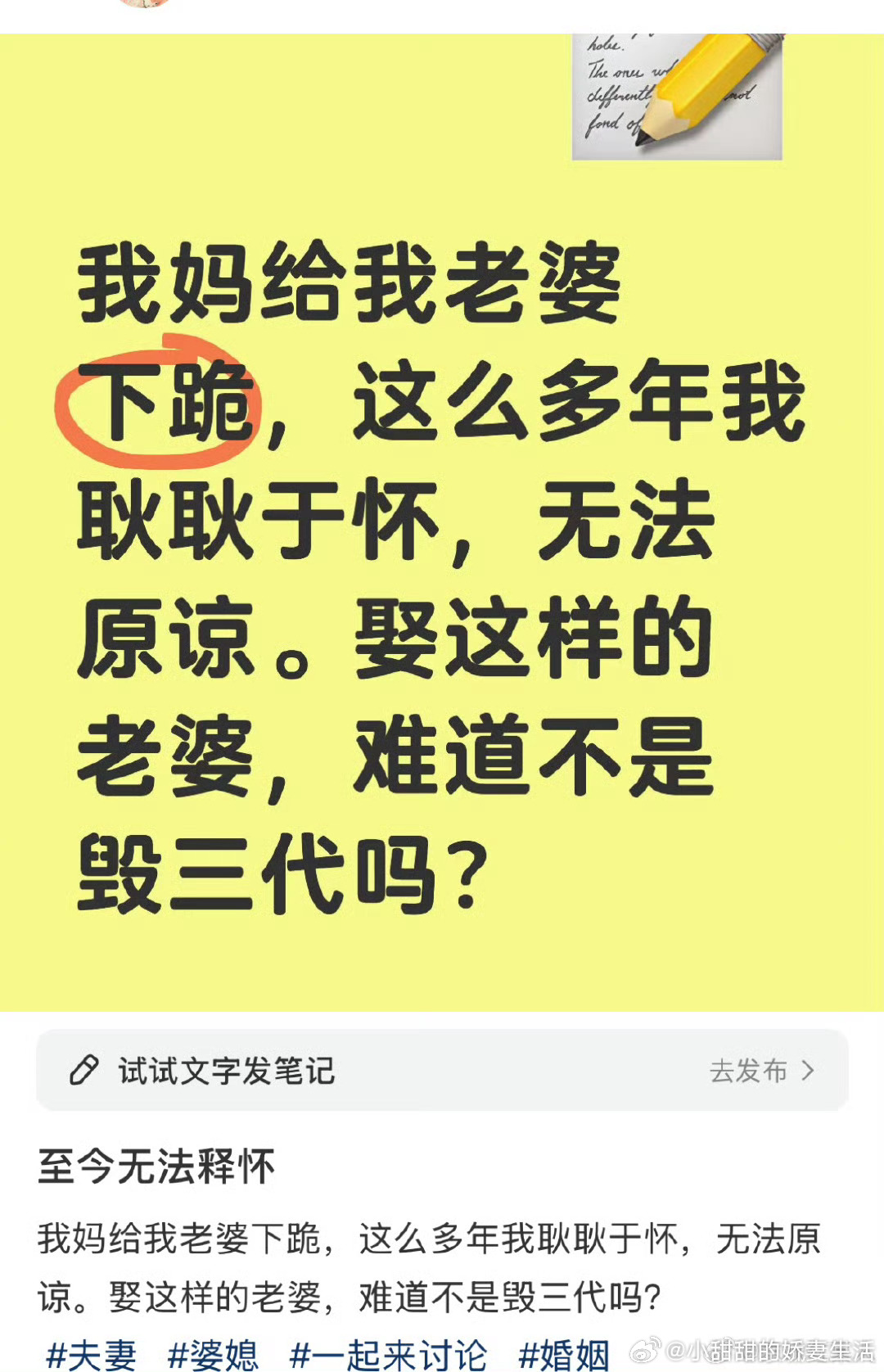Open the #婆媳 hashtag

coord(213,1355)
